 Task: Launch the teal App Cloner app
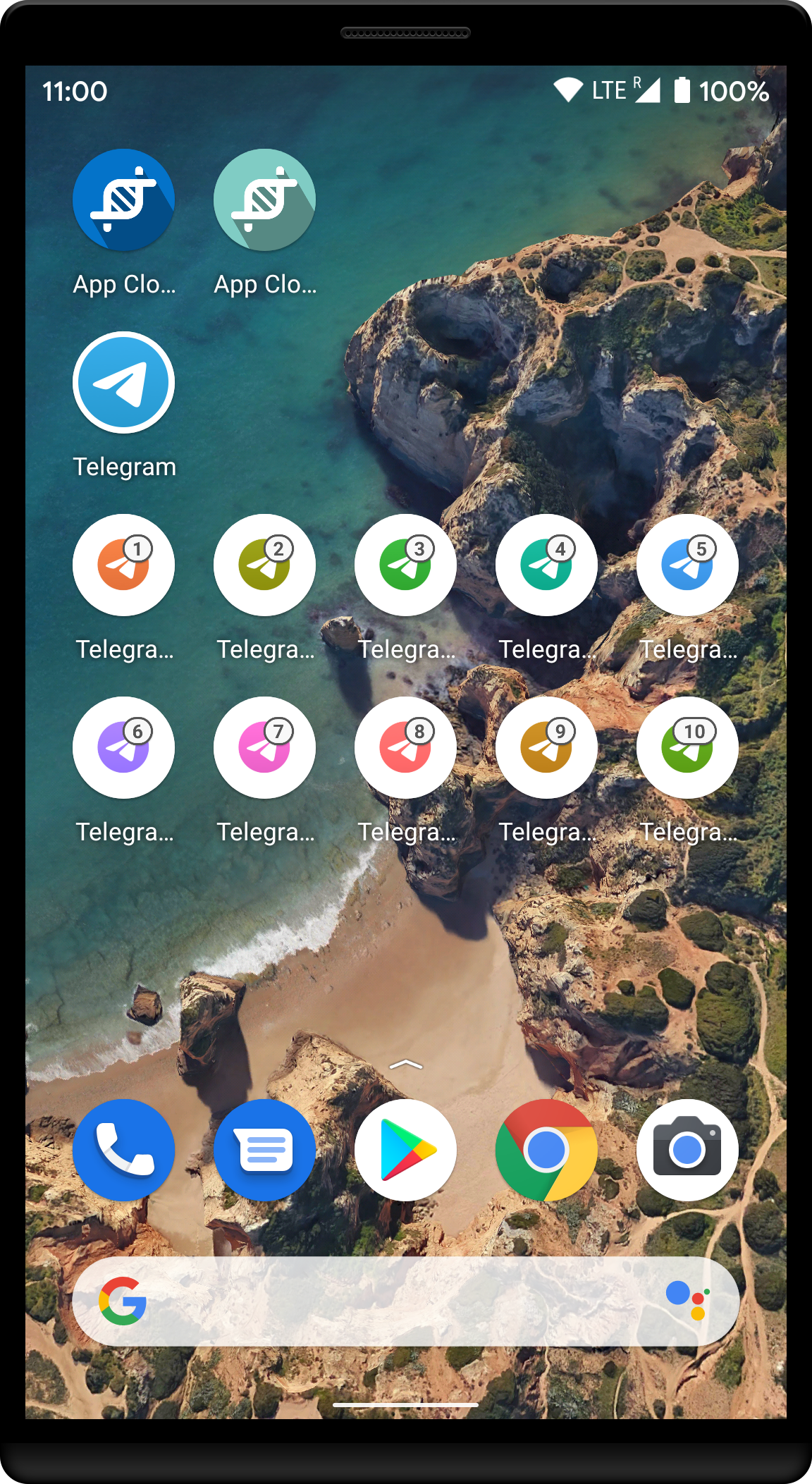264,200
